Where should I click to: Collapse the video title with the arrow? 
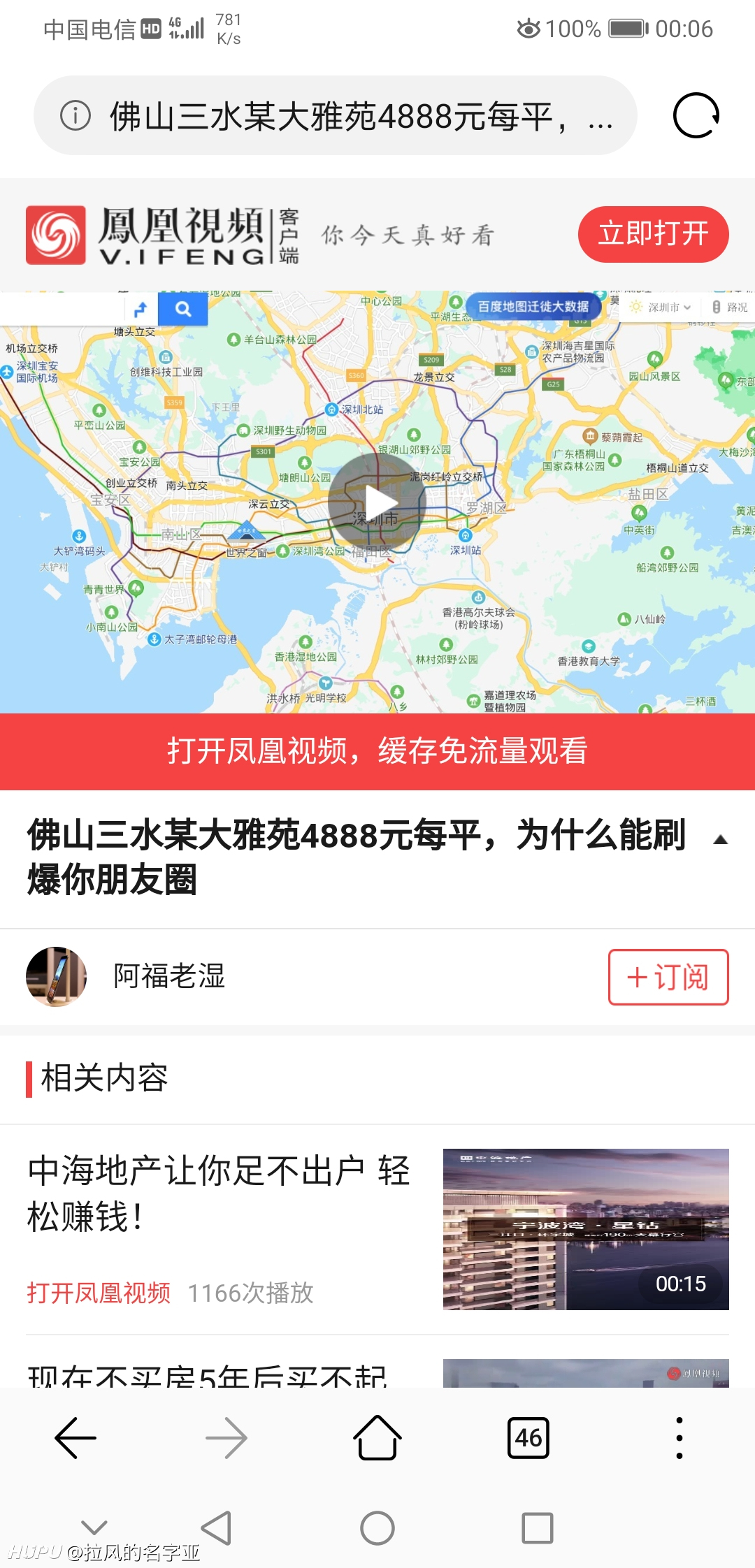coord(720,840)
